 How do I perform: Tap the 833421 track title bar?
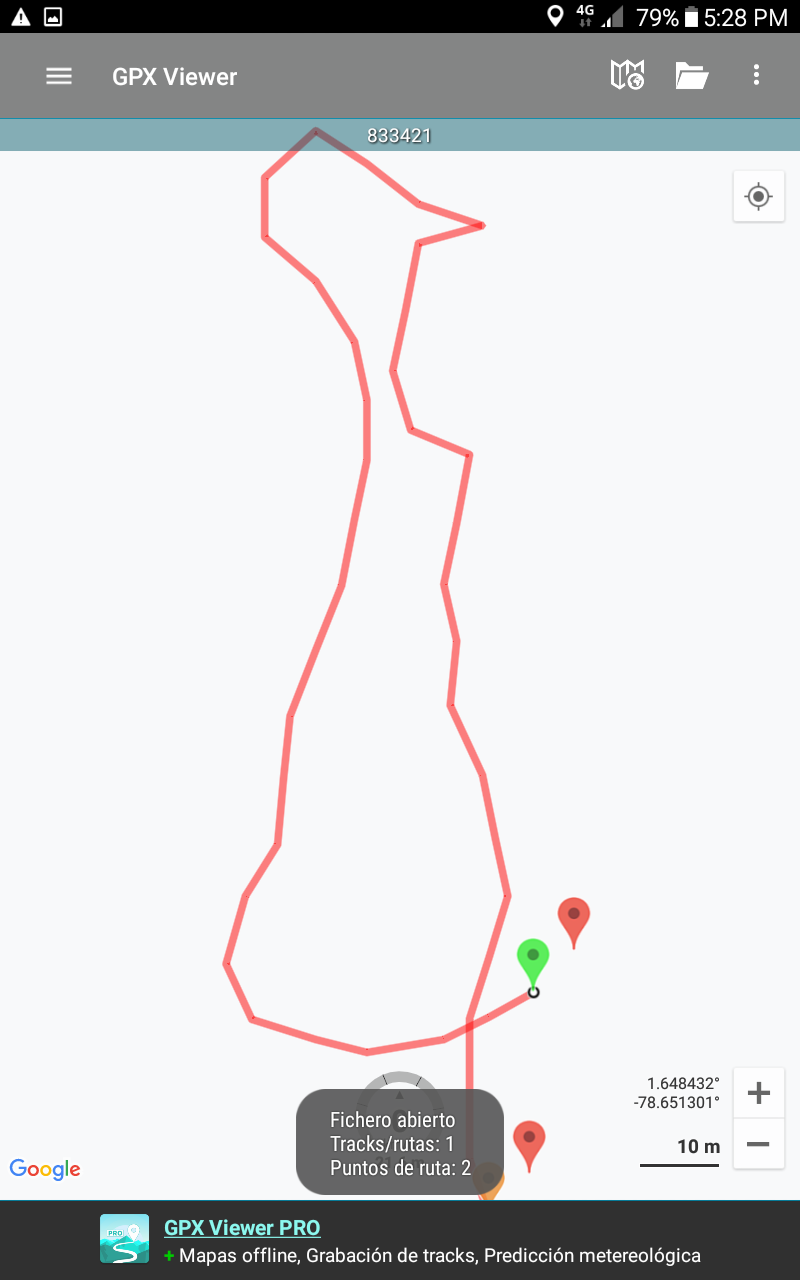[x=399, y=136]
